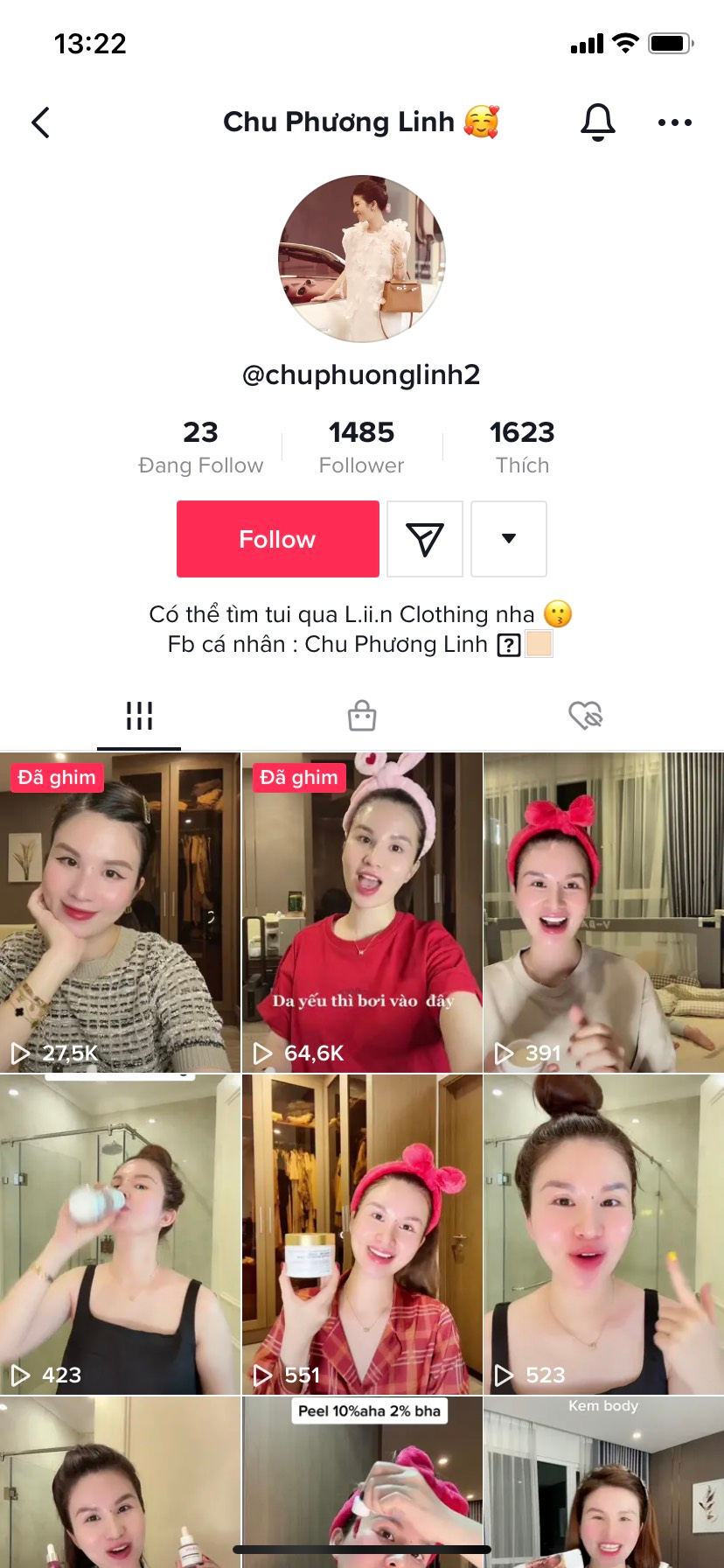This screenshot has height=1568, width=724.
Task: Switch to the shopping bag tab
Action: pos(362,716)
